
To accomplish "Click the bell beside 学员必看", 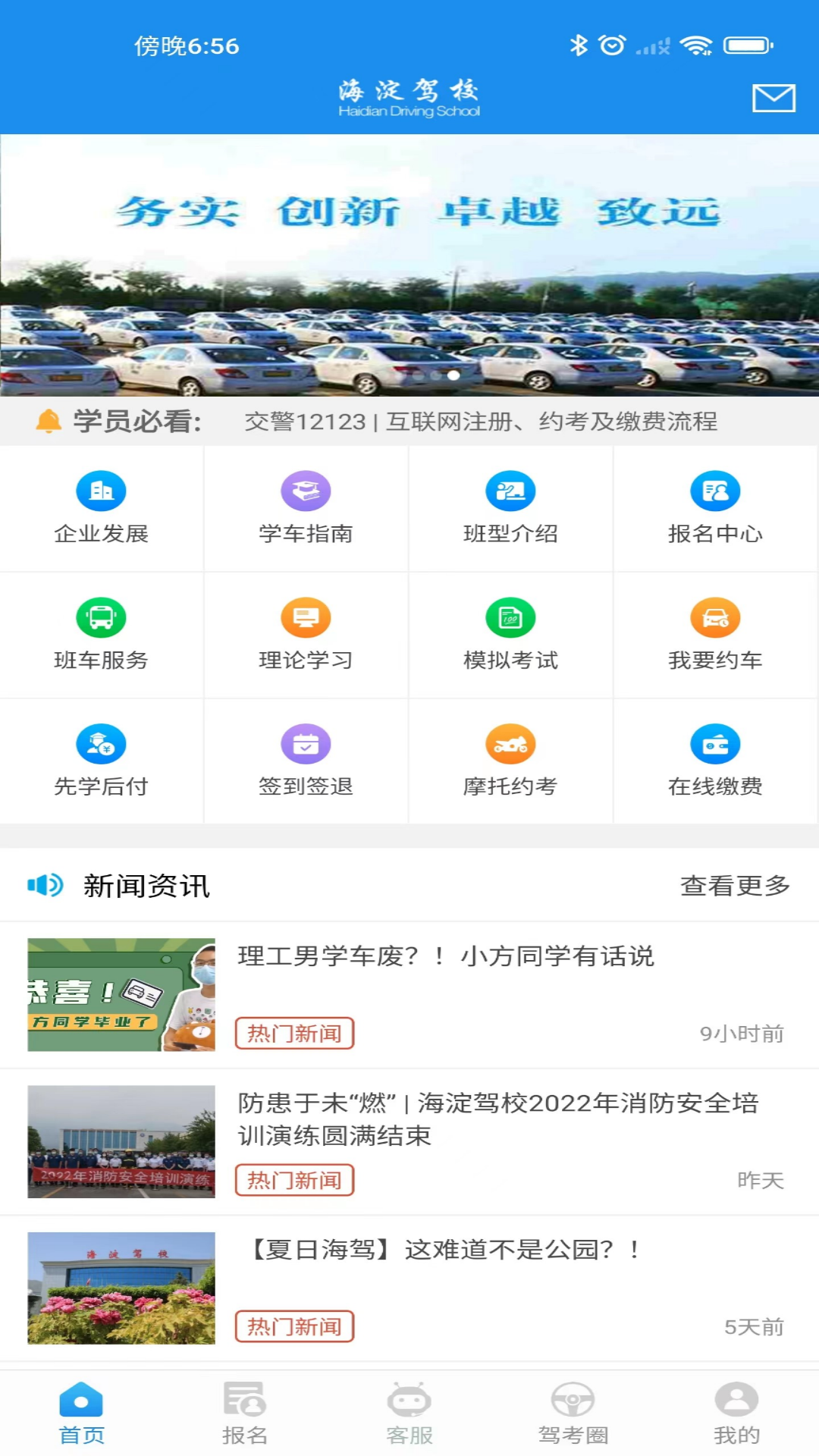I will coord(47,422).
